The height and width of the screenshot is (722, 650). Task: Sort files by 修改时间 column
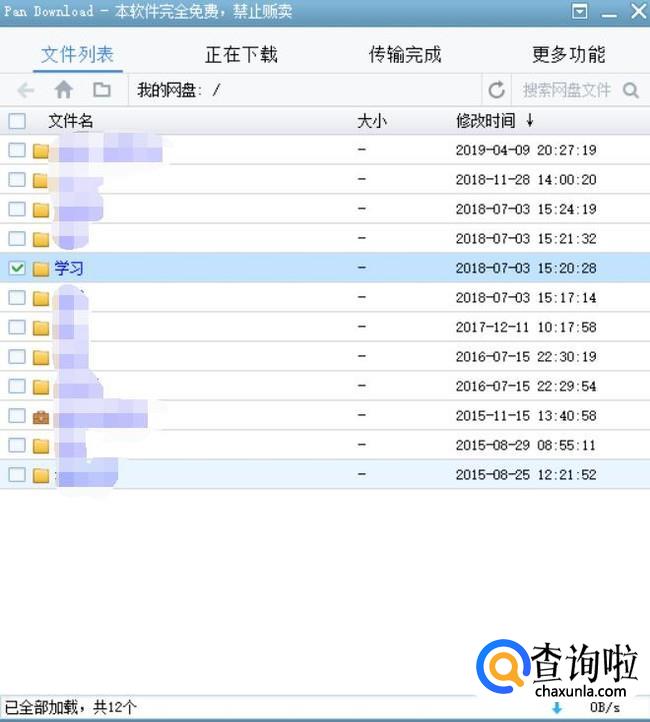(486, 121)
